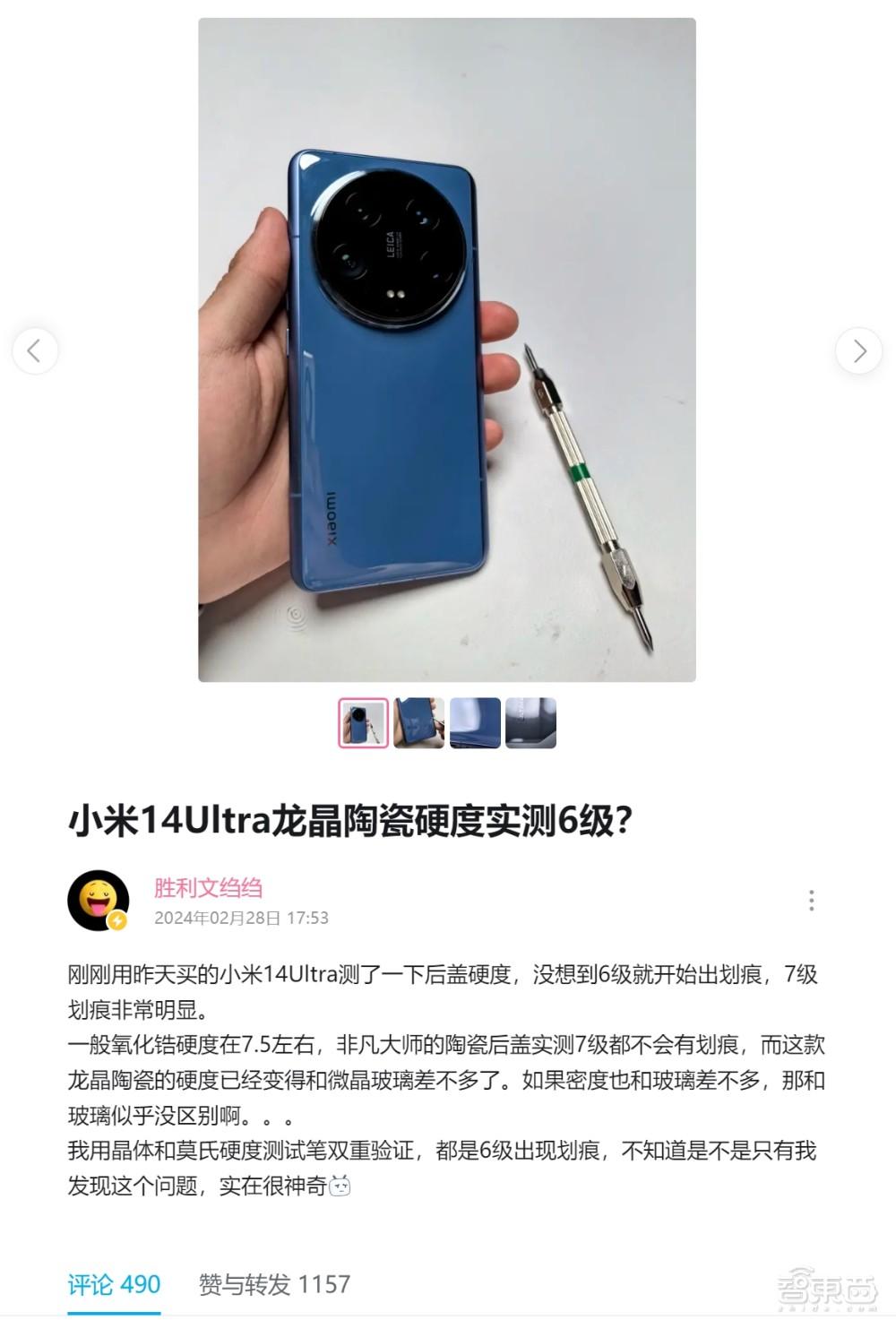This screenshot has height=1329, width=896.
Task: Select the fourth image thumbnail
Action: coord(530,722)
